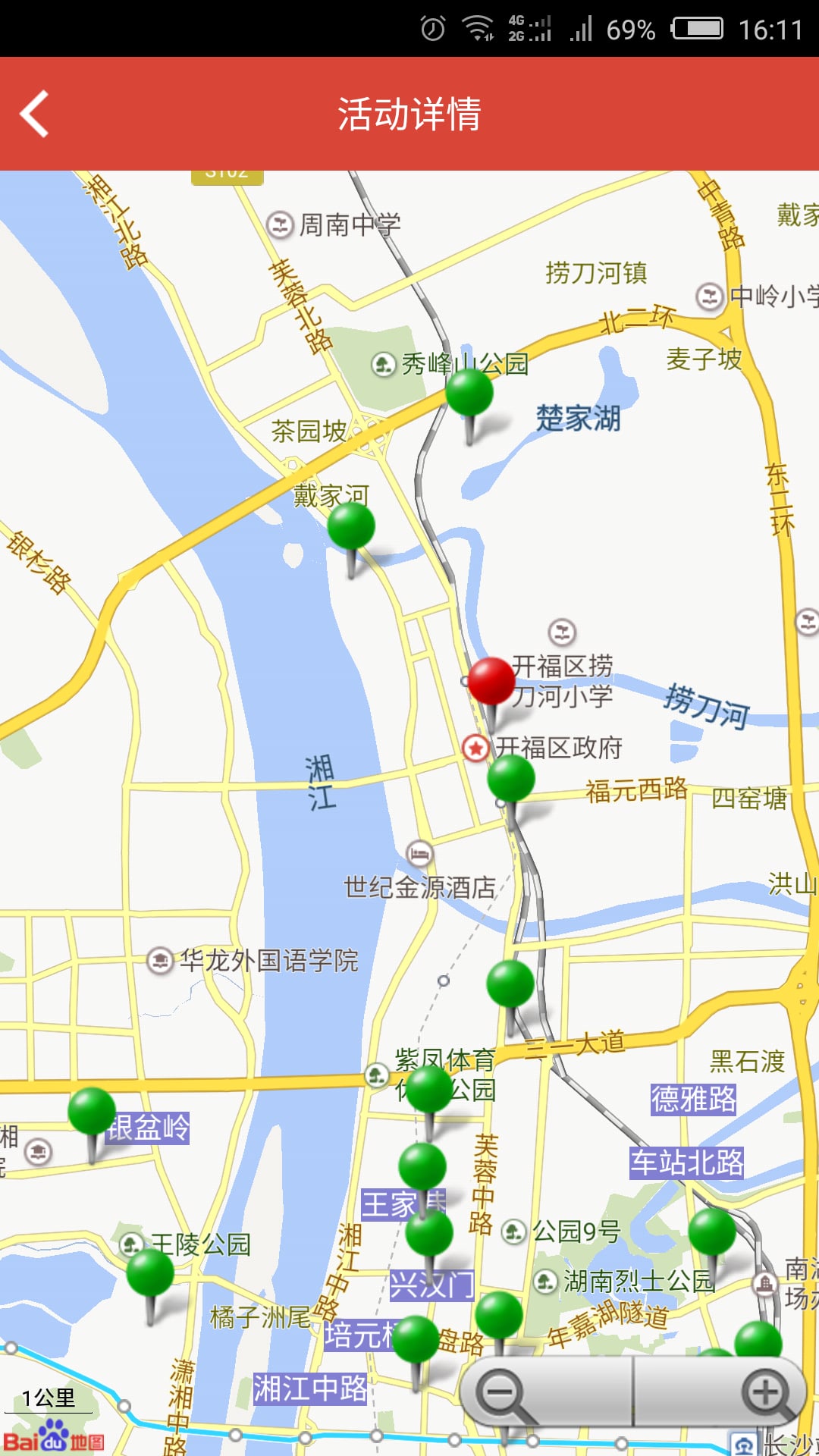819x1456 pixels.
Task: Tap the green pin at 紫凤体育公园
Action: pos(429,1089)
